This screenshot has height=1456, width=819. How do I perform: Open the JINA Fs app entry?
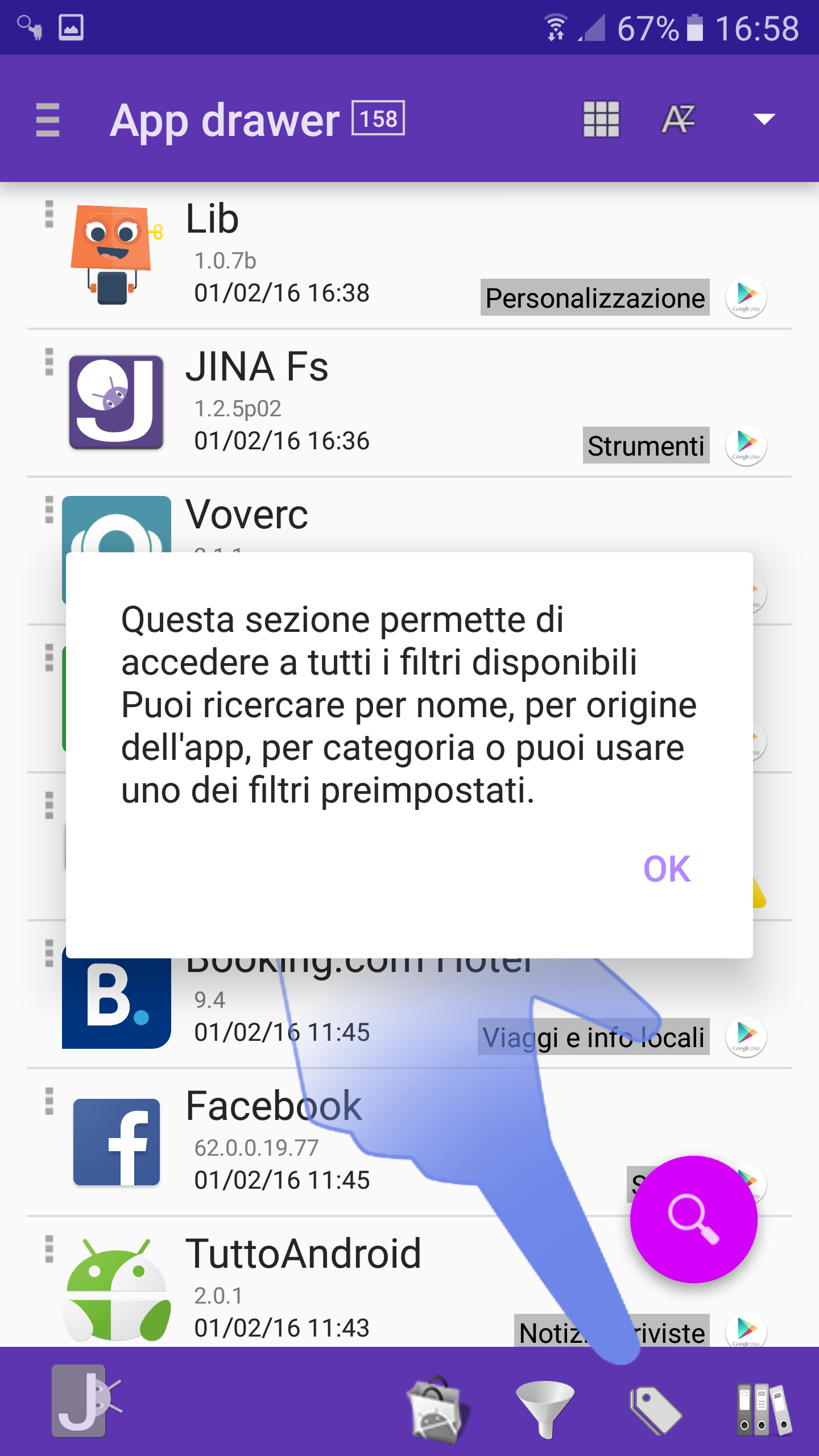(x=409, y=403)
